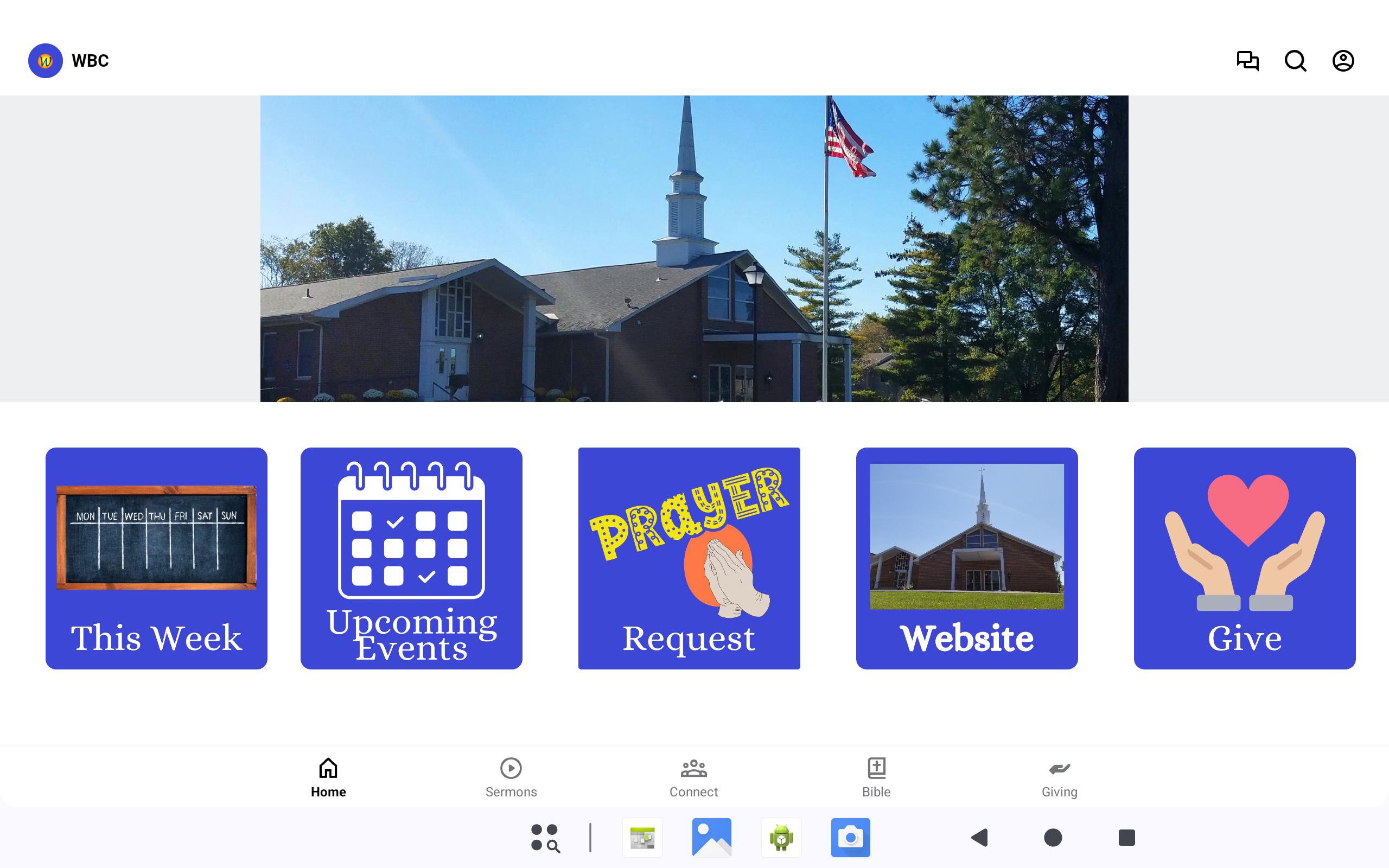View the Upcoming Events tile
The image size is (1389, 868).
tap(411, 558)
